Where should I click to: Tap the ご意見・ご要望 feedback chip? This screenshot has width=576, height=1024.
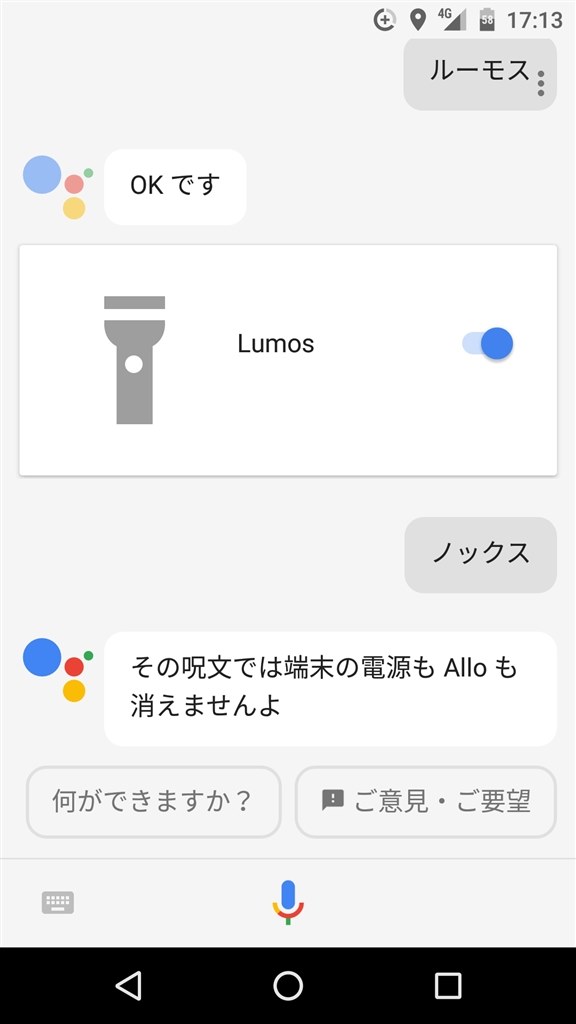[x=426, y=801]
